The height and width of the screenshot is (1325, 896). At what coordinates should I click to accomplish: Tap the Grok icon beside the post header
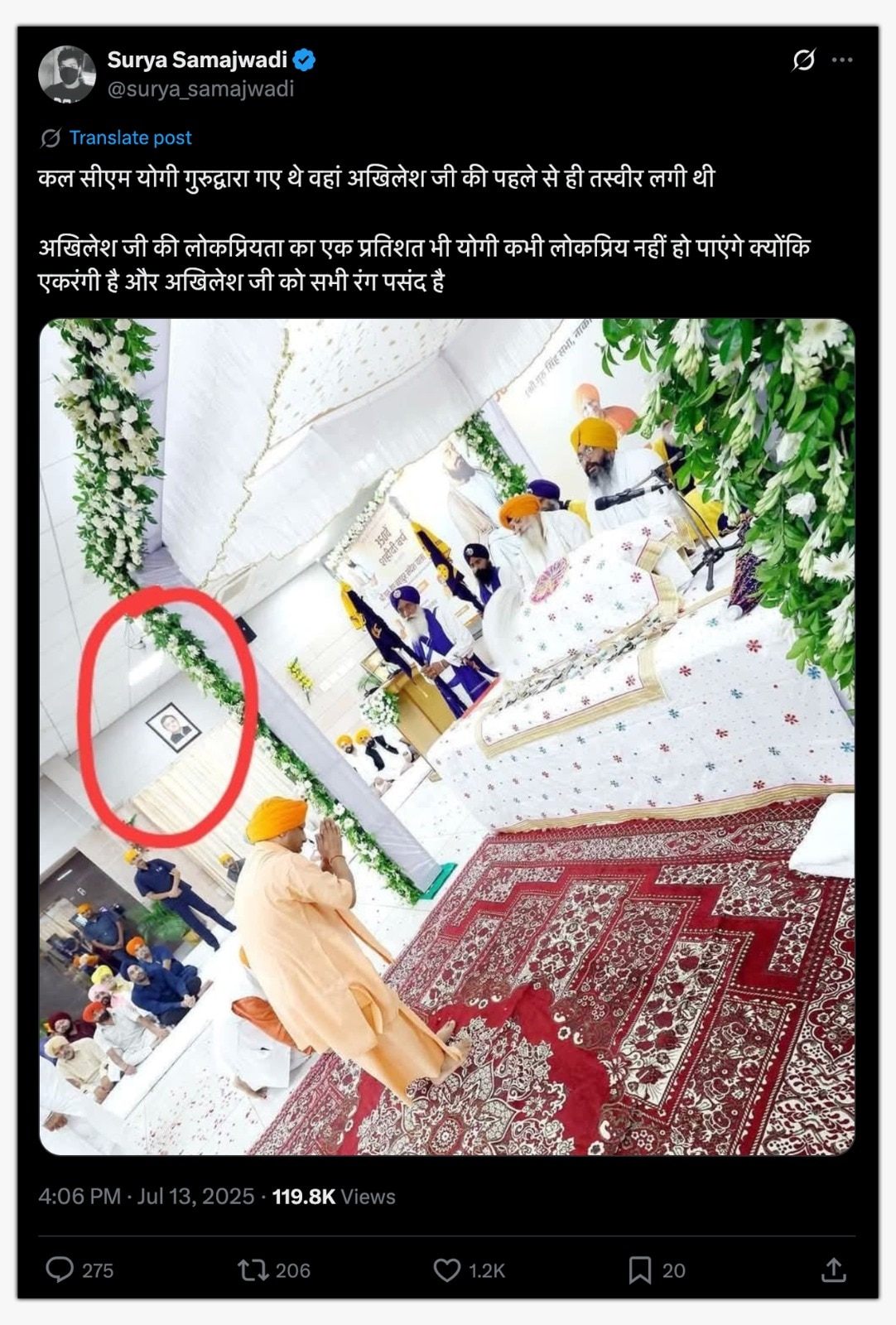(x=803, y=60)
